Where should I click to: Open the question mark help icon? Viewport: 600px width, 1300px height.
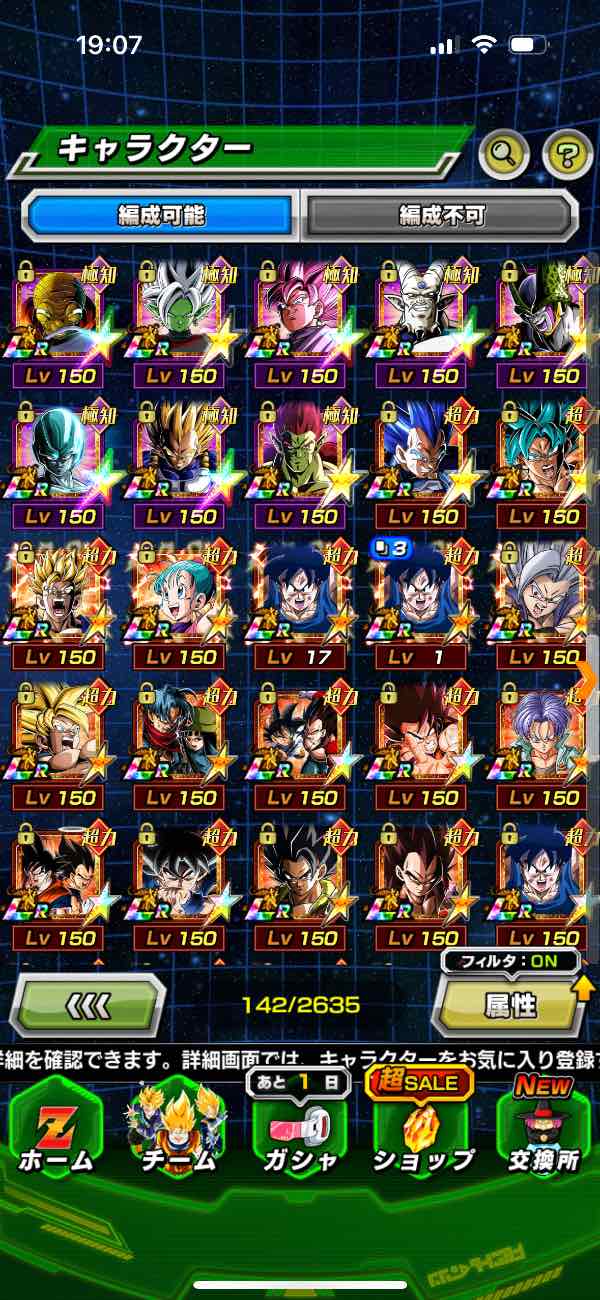click(567, 153)
